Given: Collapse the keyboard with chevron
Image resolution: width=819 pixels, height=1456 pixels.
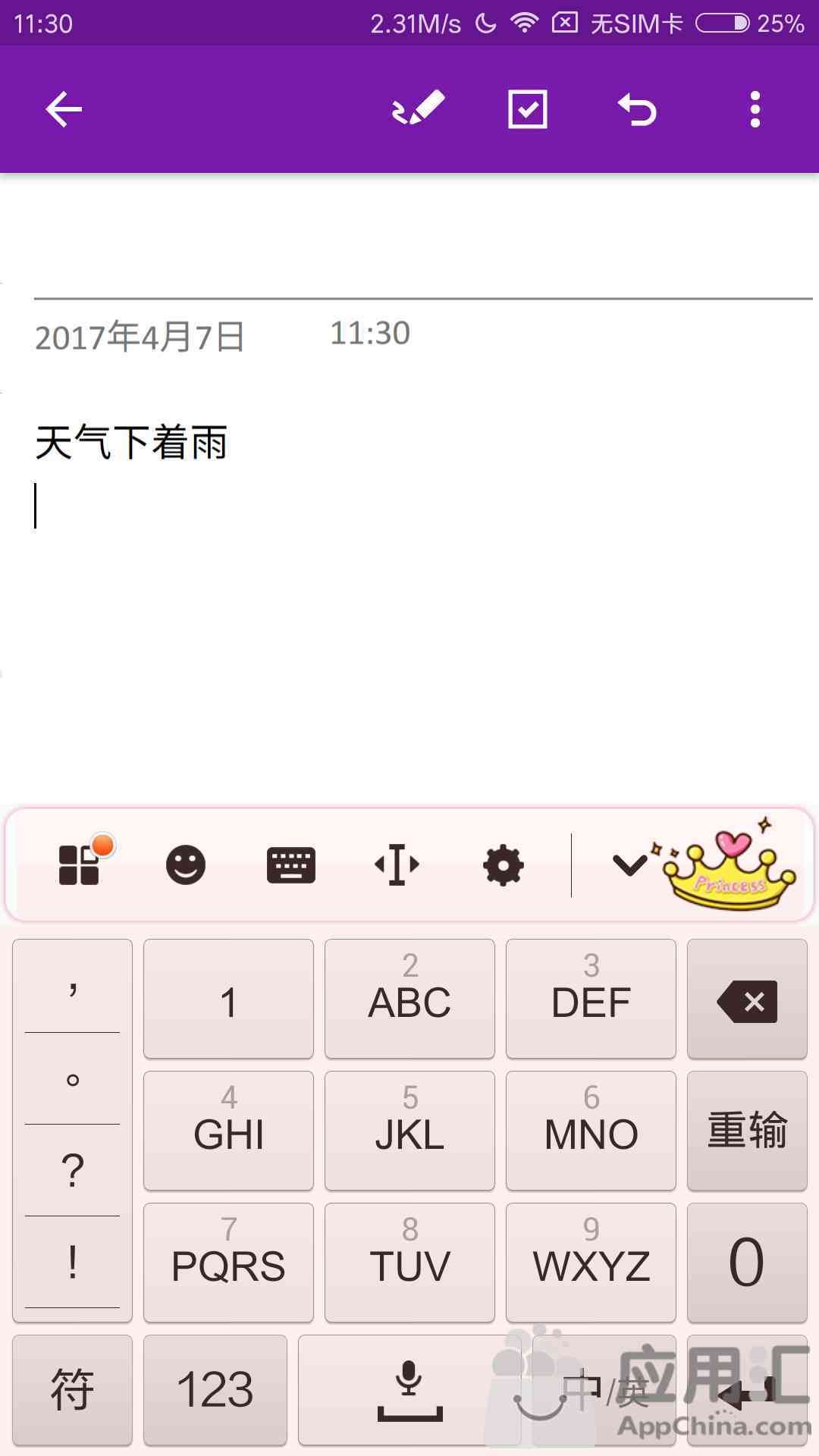Looking at the screenshot, I should (629, 864).
